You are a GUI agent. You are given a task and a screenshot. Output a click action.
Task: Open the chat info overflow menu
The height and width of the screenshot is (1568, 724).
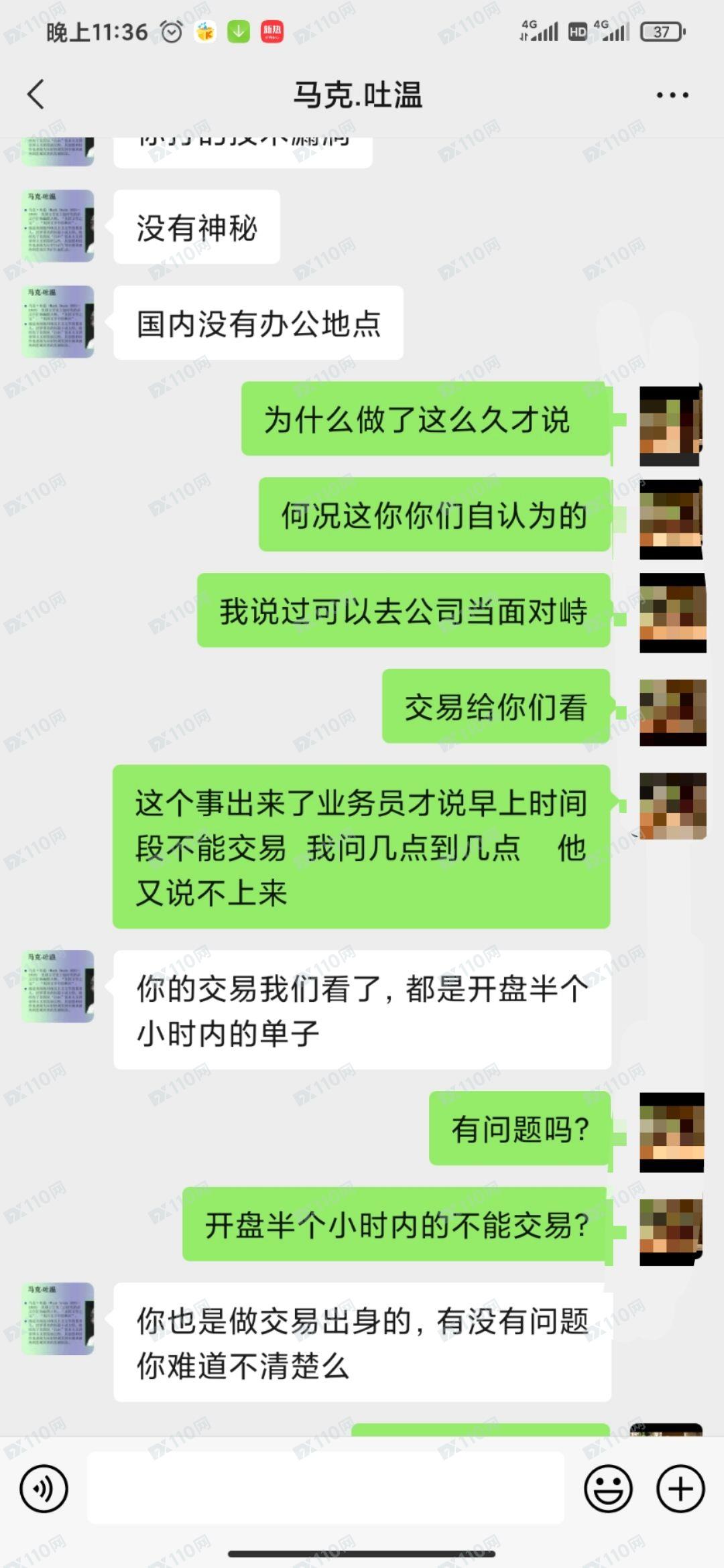(672, 95)
